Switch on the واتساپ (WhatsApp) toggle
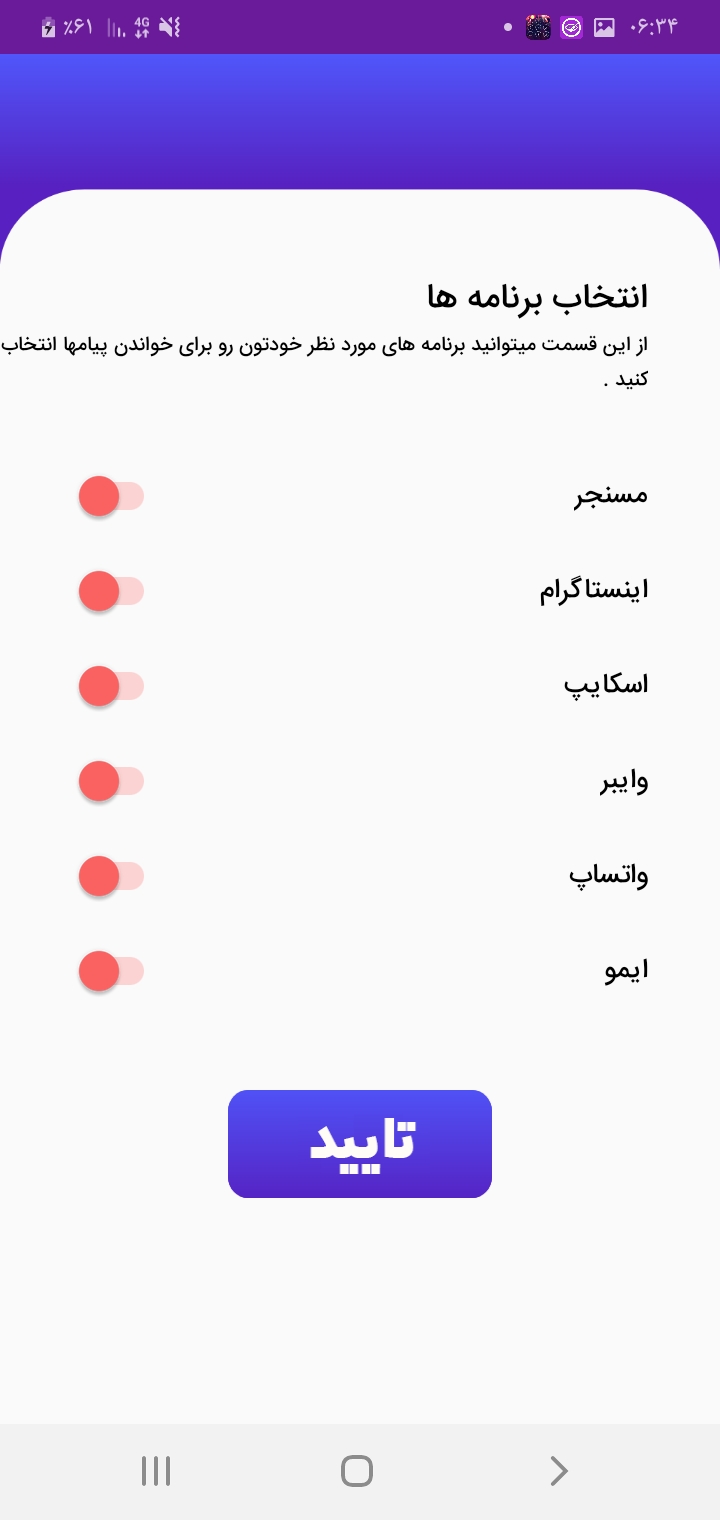Viewport: 720px width, 1520px height. point(110,876)
